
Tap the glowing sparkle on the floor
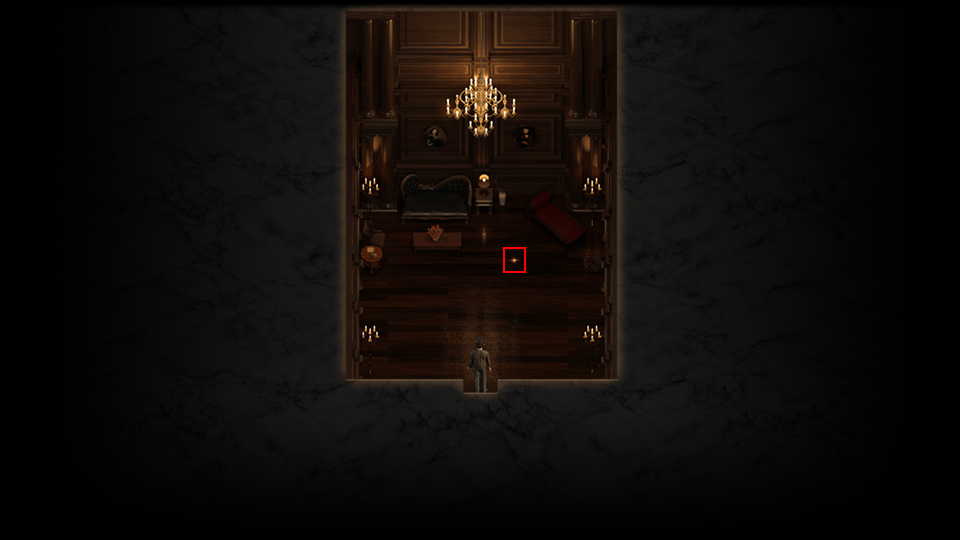click(x=514, y=260)
